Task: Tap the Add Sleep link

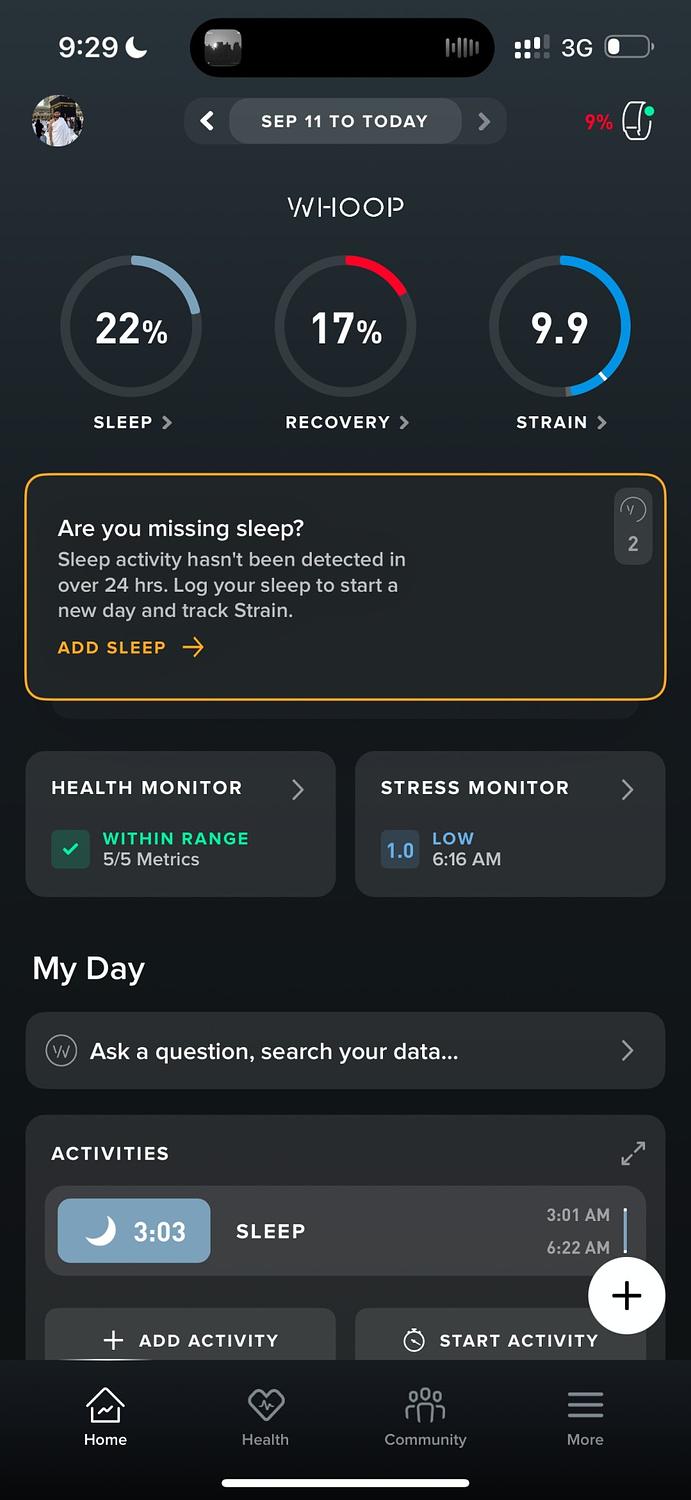Action: pos(130,648)
